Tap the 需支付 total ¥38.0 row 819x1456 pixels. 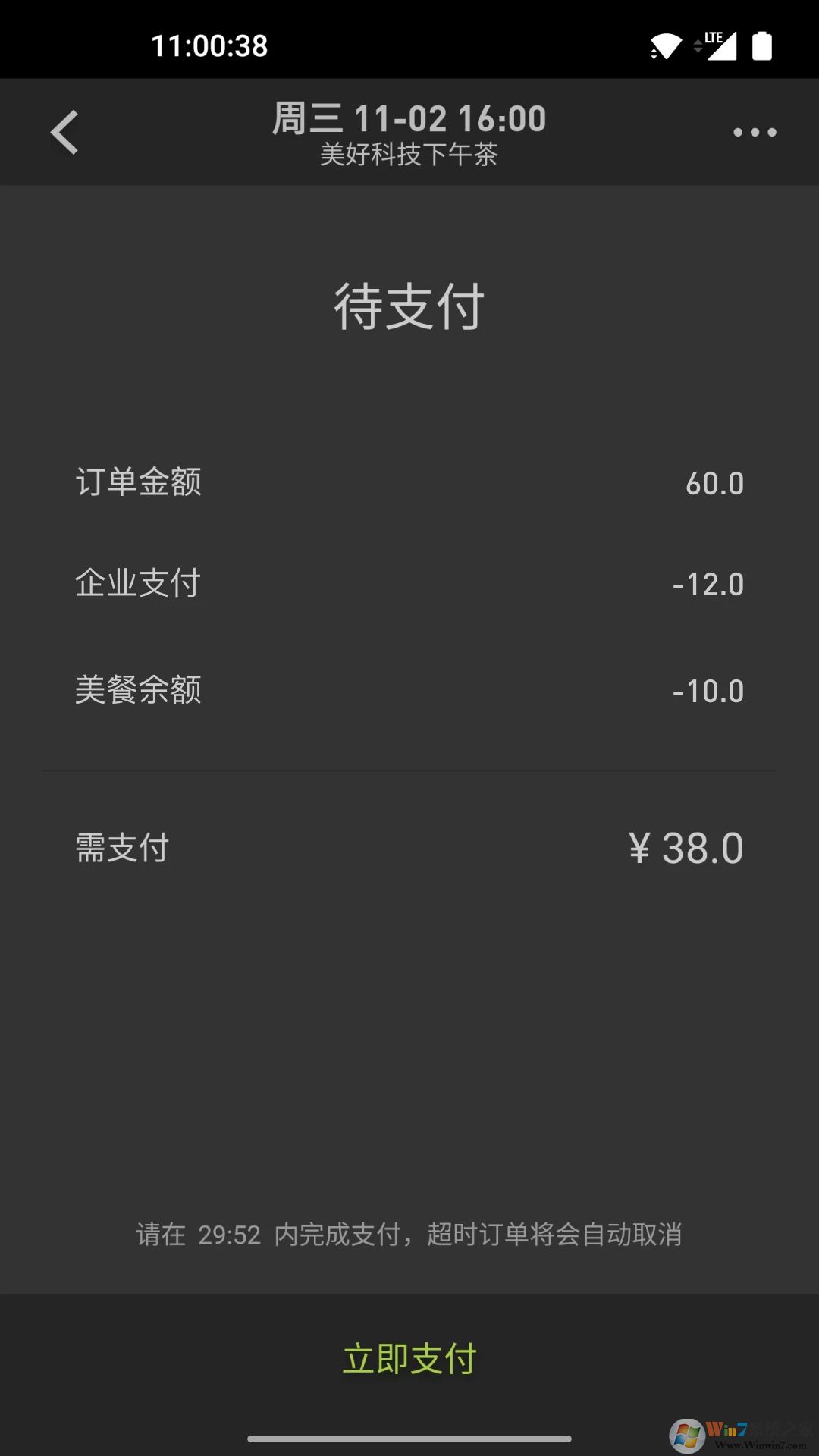[409, 848]
